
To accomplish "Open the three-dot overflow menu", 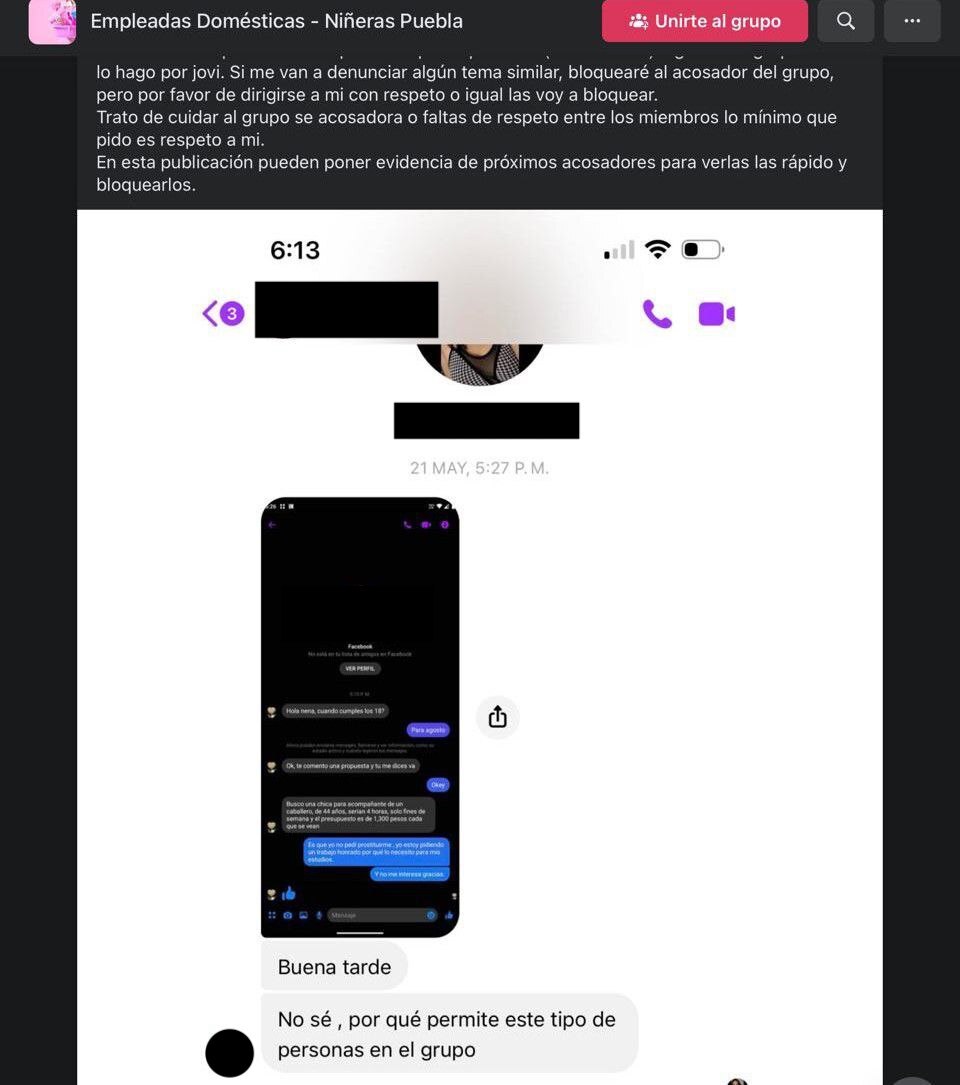I will [x=912, y=21].
